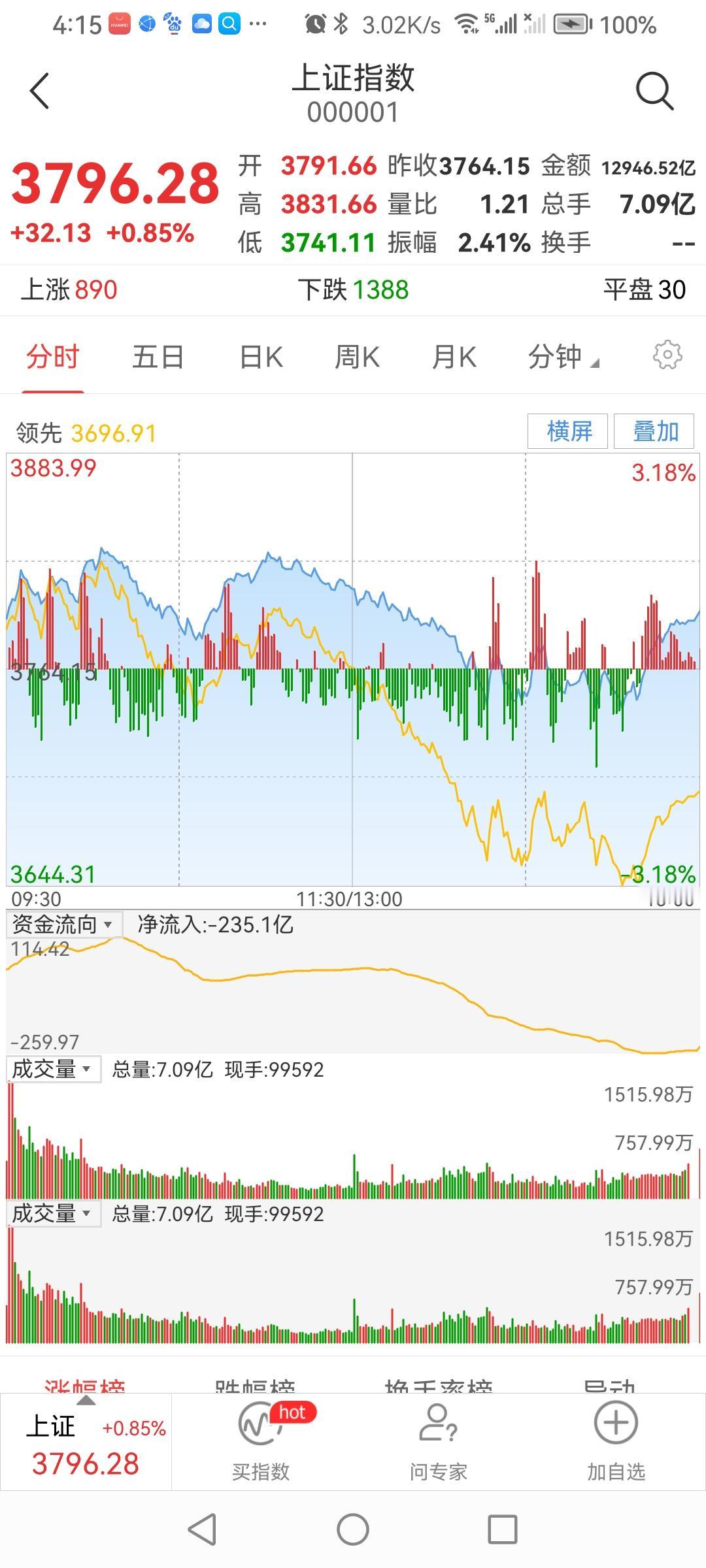Screen dimensions: 706x1568
Task: Add index via 加自选 button
Action: point(616,1441)
